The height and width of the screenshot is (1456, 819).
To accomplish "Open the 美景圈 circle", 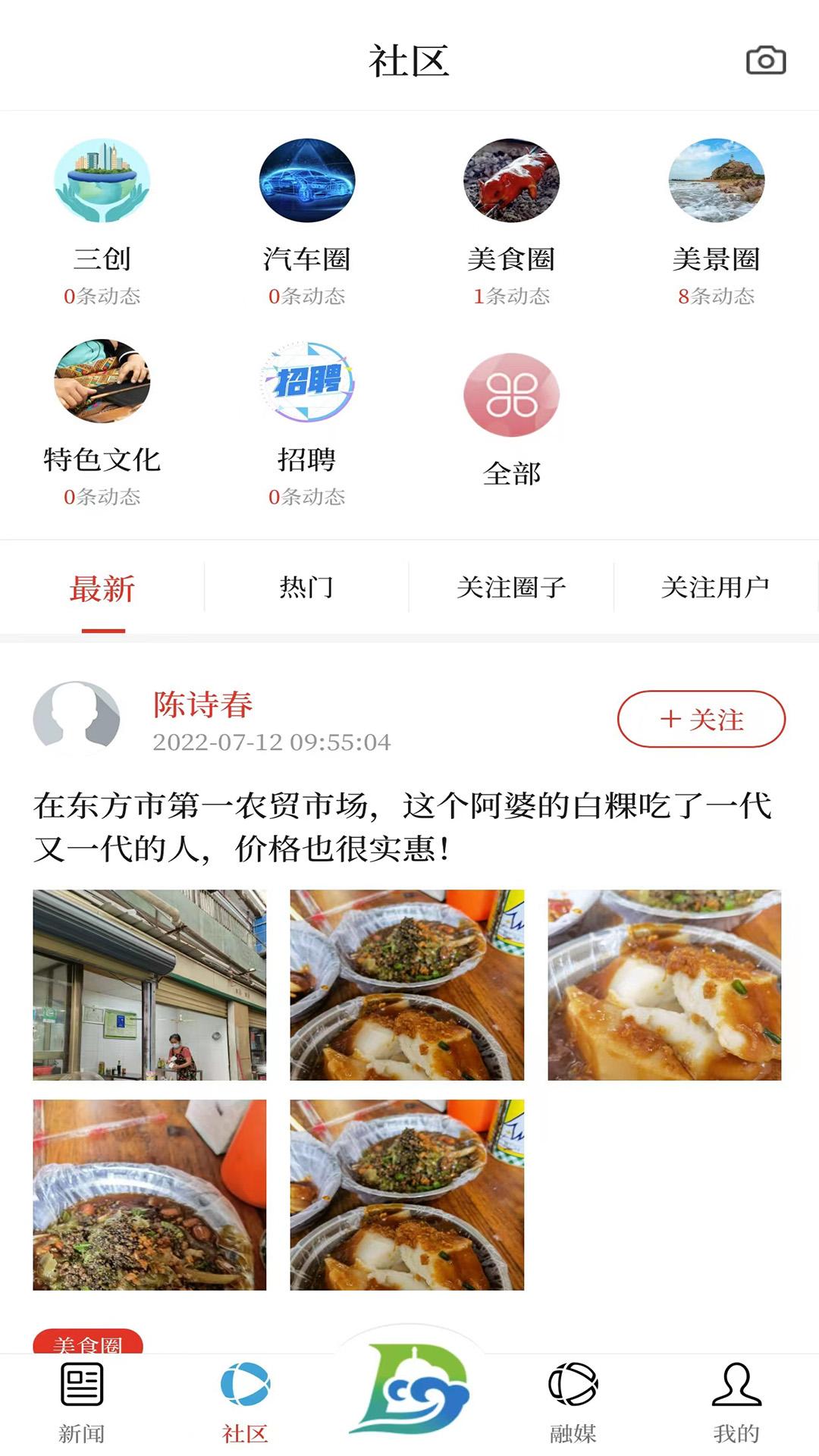I will (717, 180).
